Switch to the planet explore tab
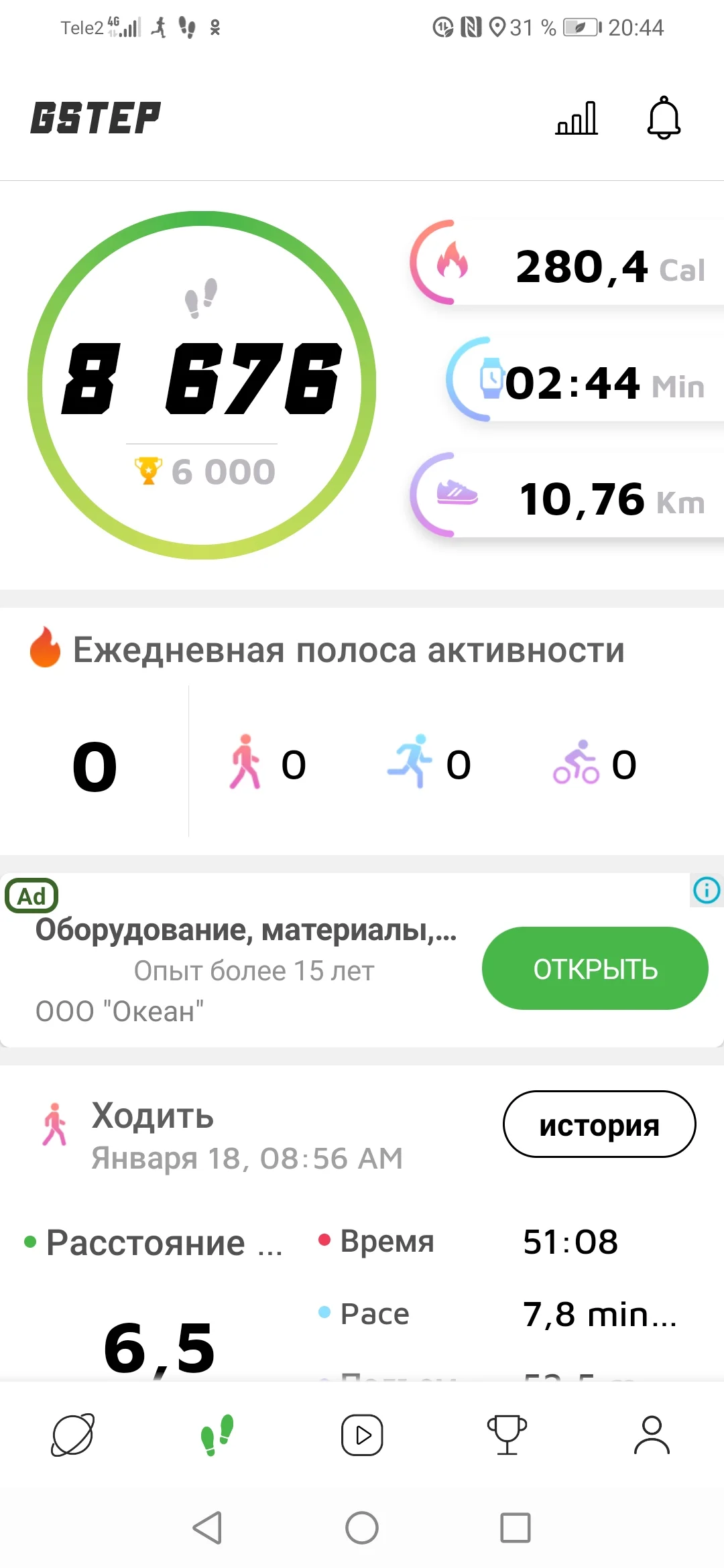Viewport: 724px width, 1568px height. coord(72,1435)
